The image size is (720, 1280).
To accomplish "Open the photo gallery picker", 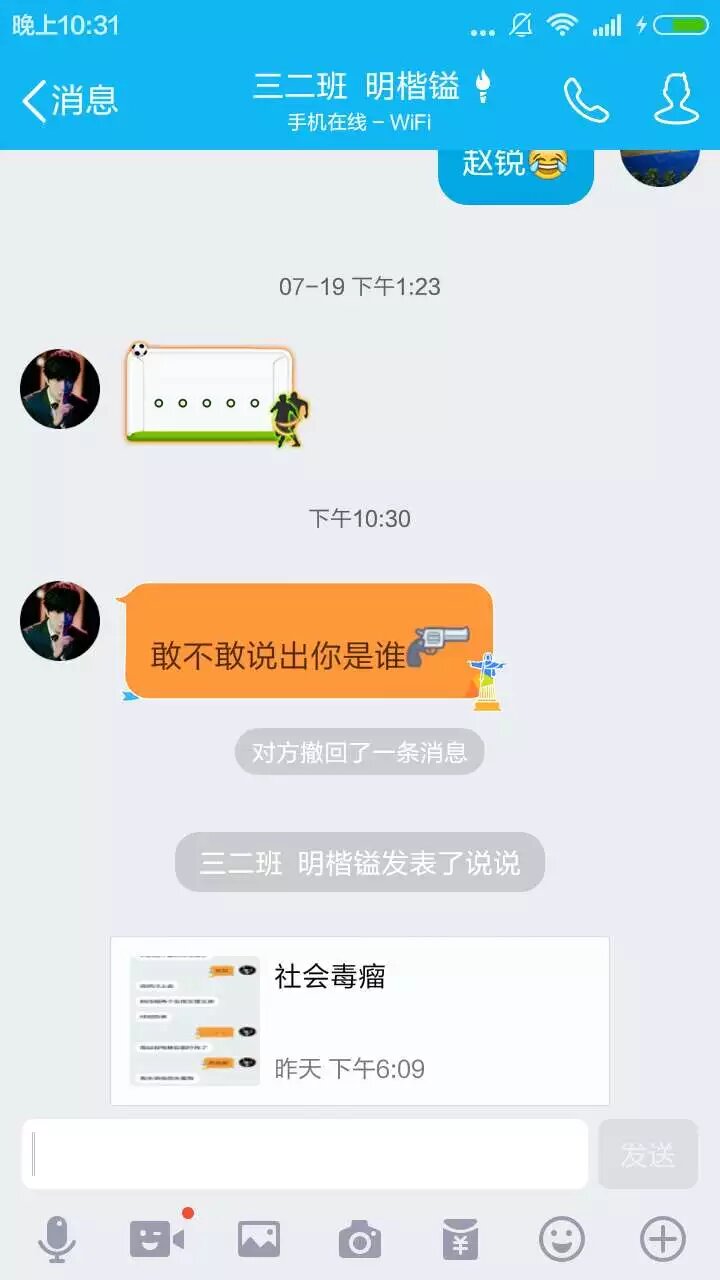I will point(259,1240).
